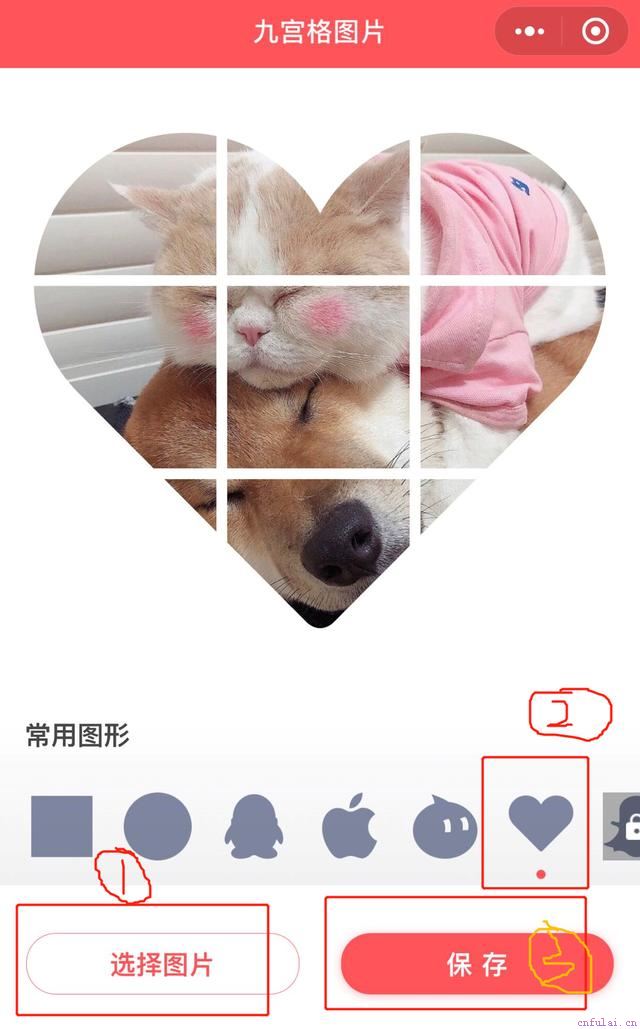The height and width of the screenshot is (1029, 640).
Task: Select the square shape
Action: pyautogui.click(x=61, y=826)
